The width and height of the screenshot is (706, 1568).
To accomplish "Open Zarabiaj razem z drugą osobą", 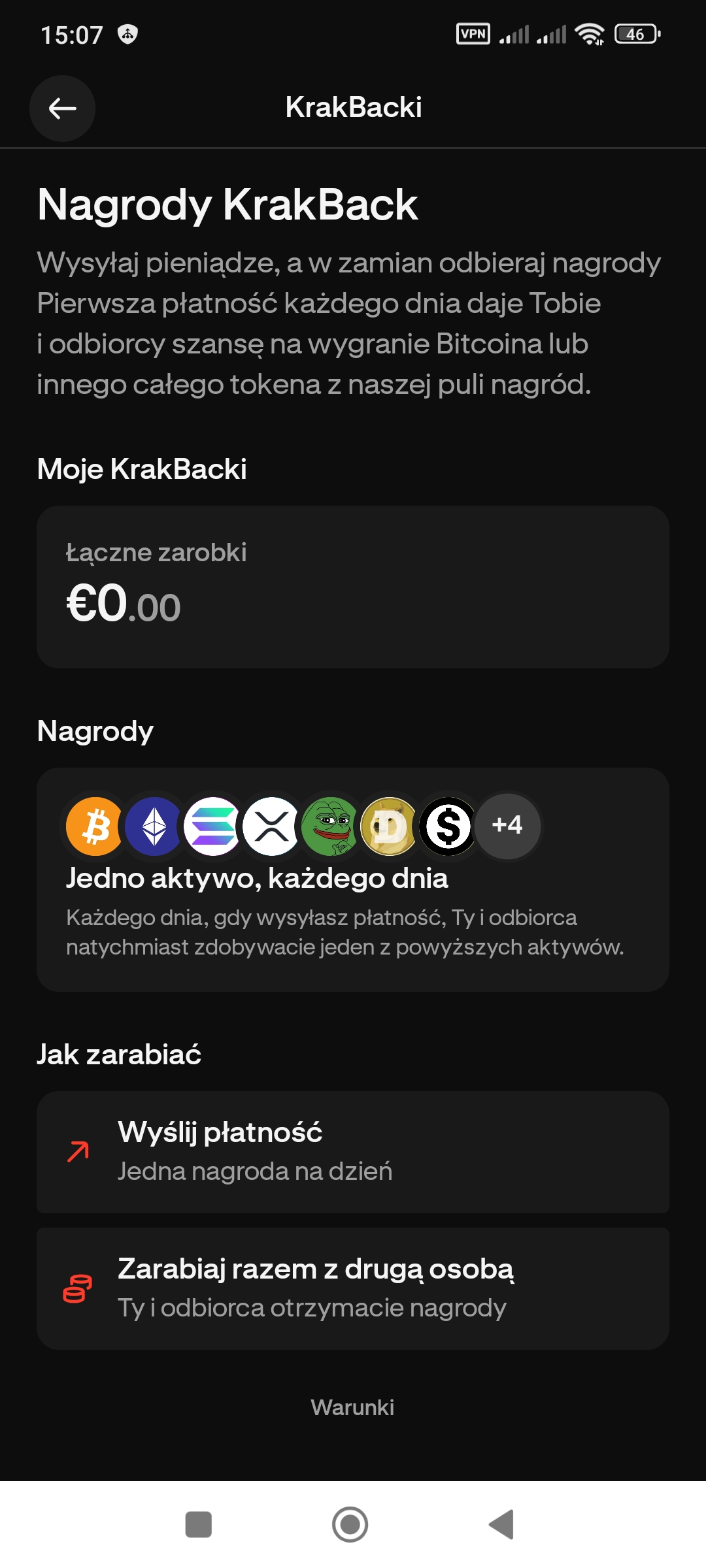I will coord(353,1288).
